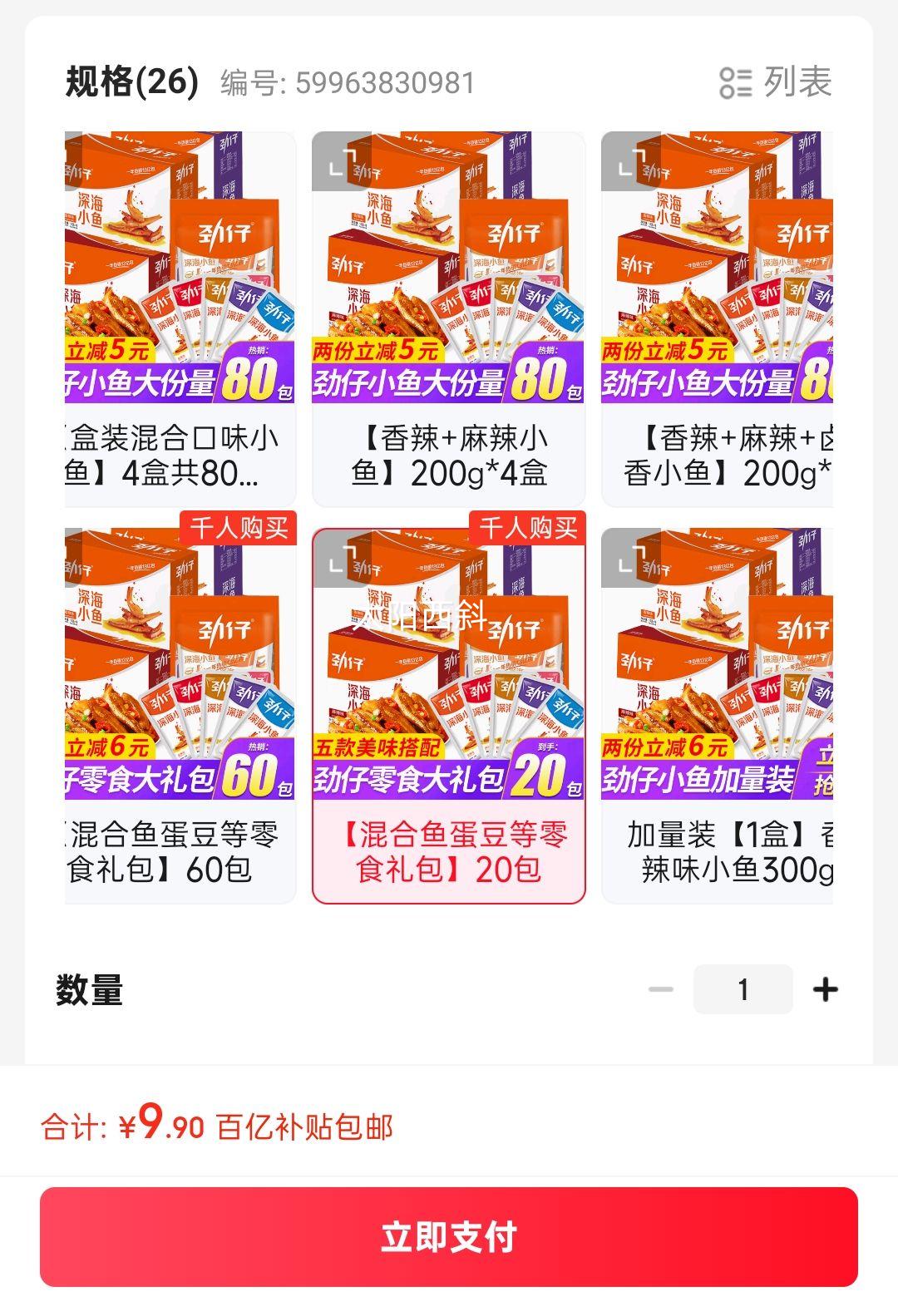The width and height of the screenshot is (898, 1316).
Task: Tap the 混合鱼蛋豆等零食礼包 20包 option
Action: point(448,715)
